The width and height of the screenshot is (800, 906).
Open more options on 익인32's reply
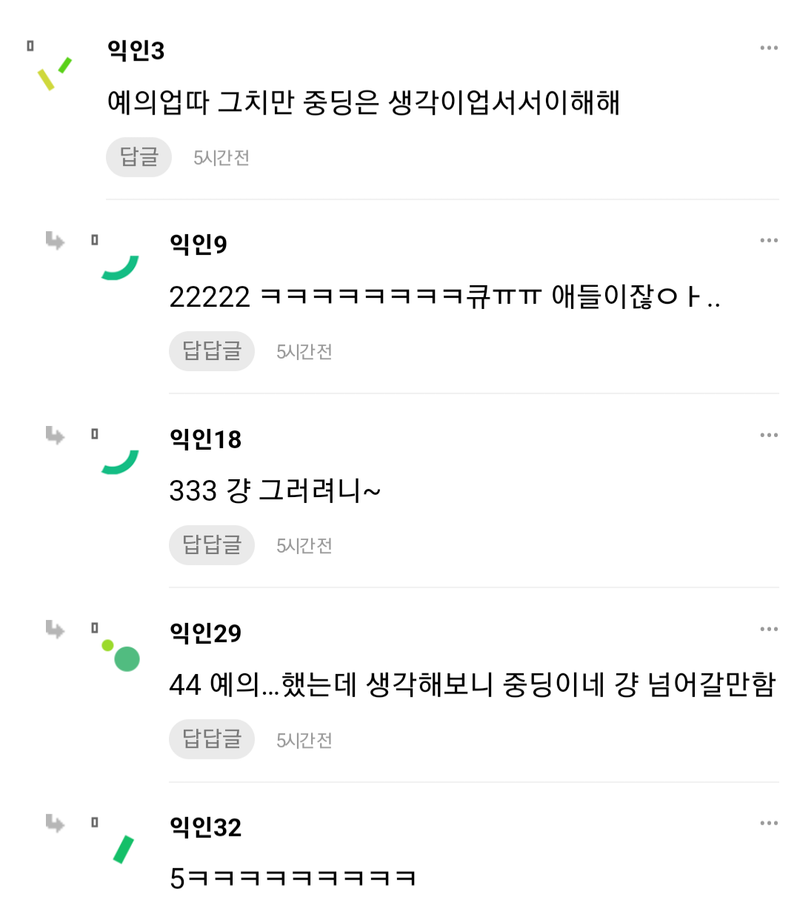coord(768,823)
